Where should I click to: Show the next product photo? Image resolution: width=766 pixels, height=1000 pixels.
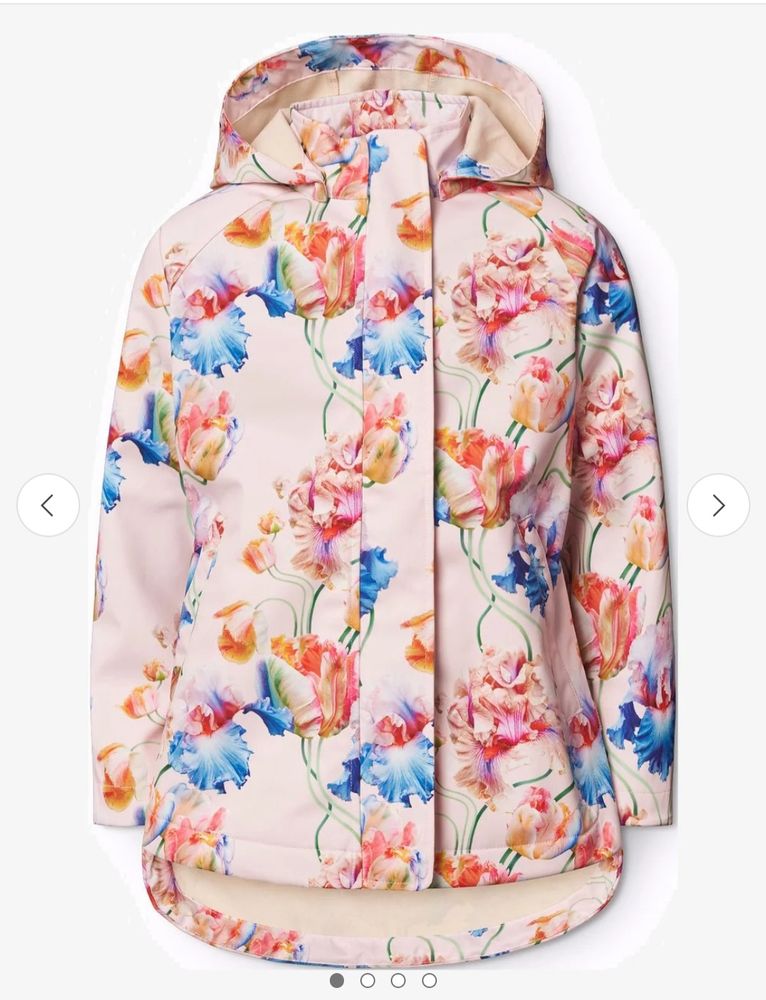[x=718, y=505]
